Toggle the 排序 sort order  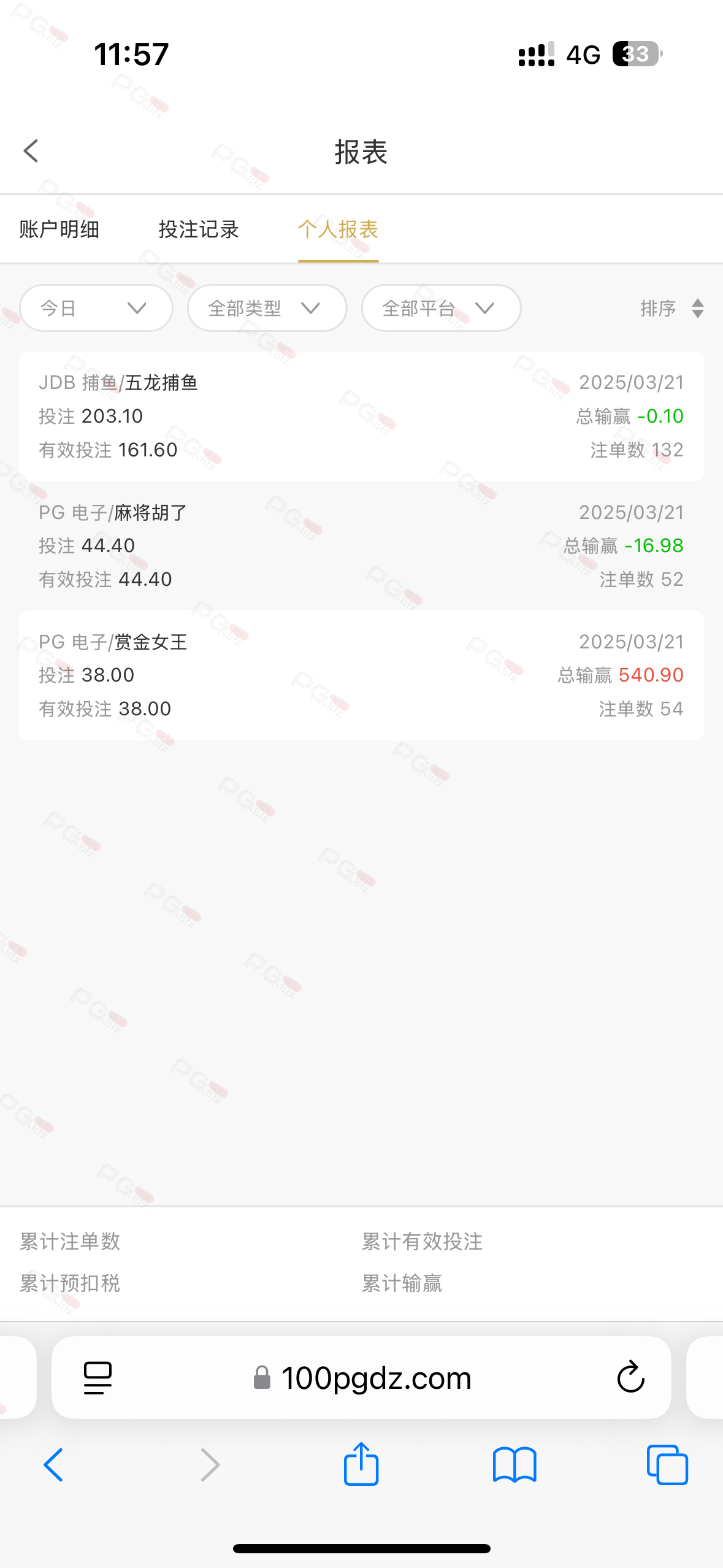[x=672, y=308]
